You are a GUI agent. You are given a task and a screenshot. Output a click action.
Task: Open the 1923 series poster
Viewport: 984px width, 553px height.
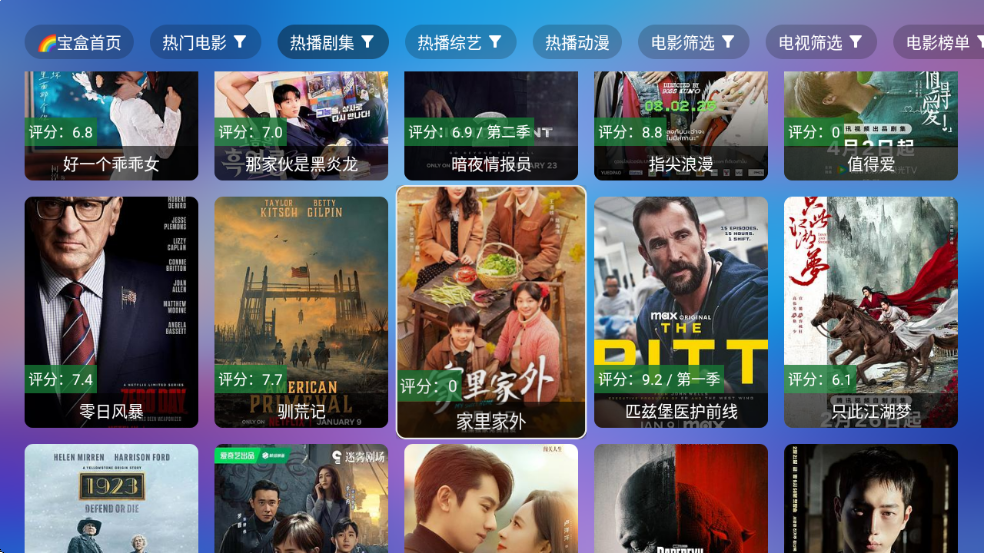pyautogui.click(x=111, y=498)
